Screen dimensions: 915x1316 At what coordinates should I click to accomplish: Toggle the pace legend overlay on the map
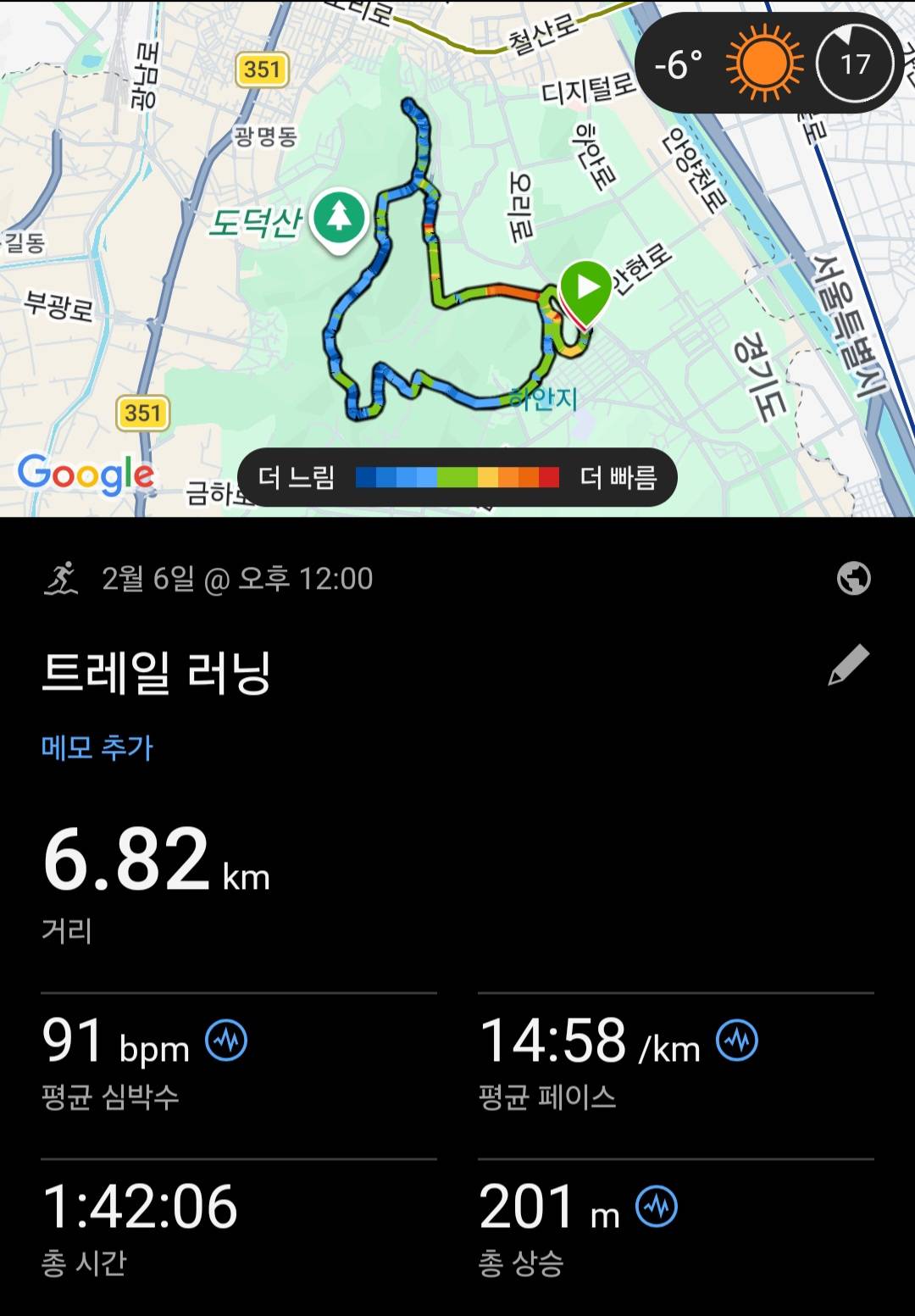pos(458,477)
